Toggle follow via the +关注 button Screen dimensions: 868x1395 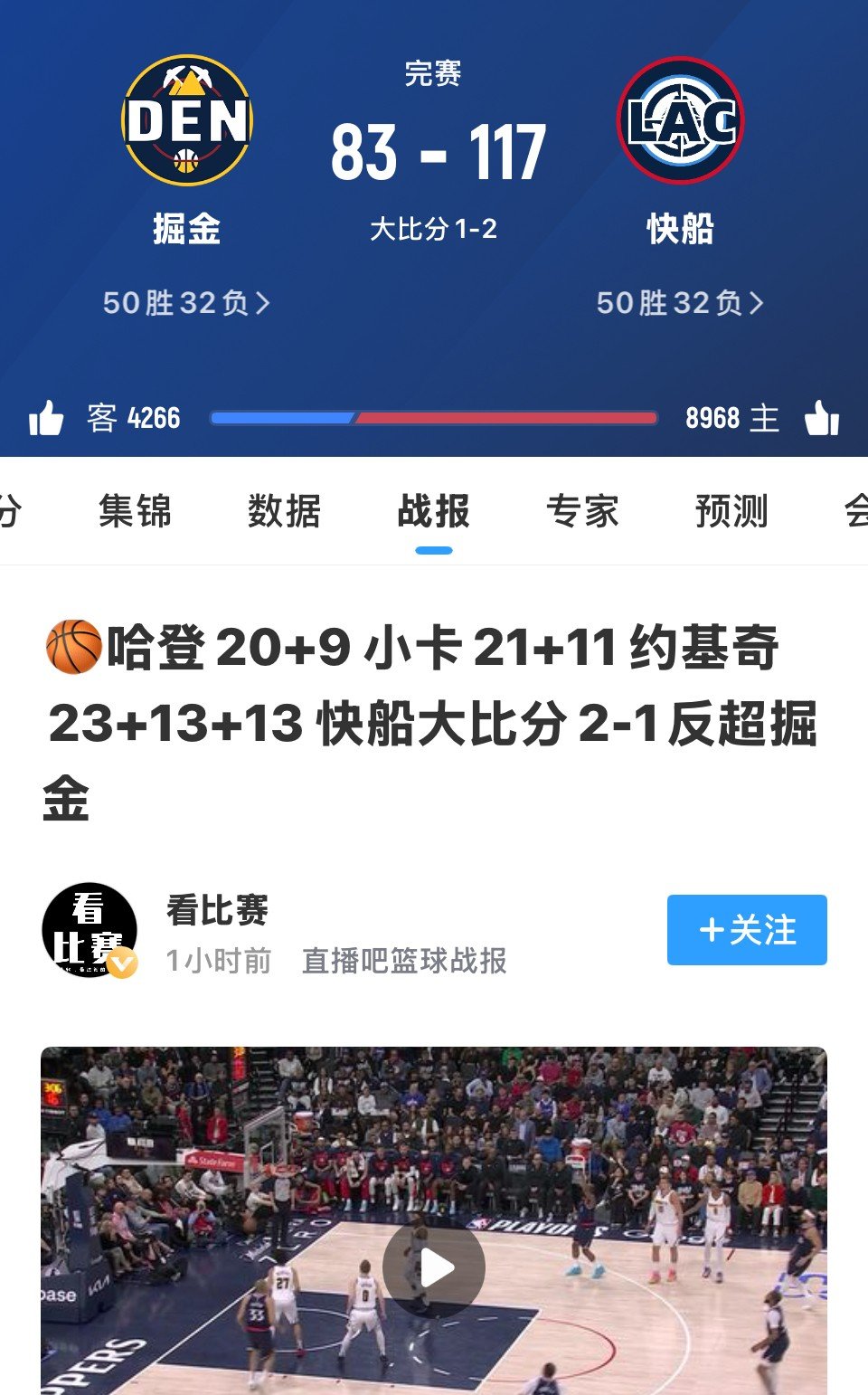tap(747, 930)
